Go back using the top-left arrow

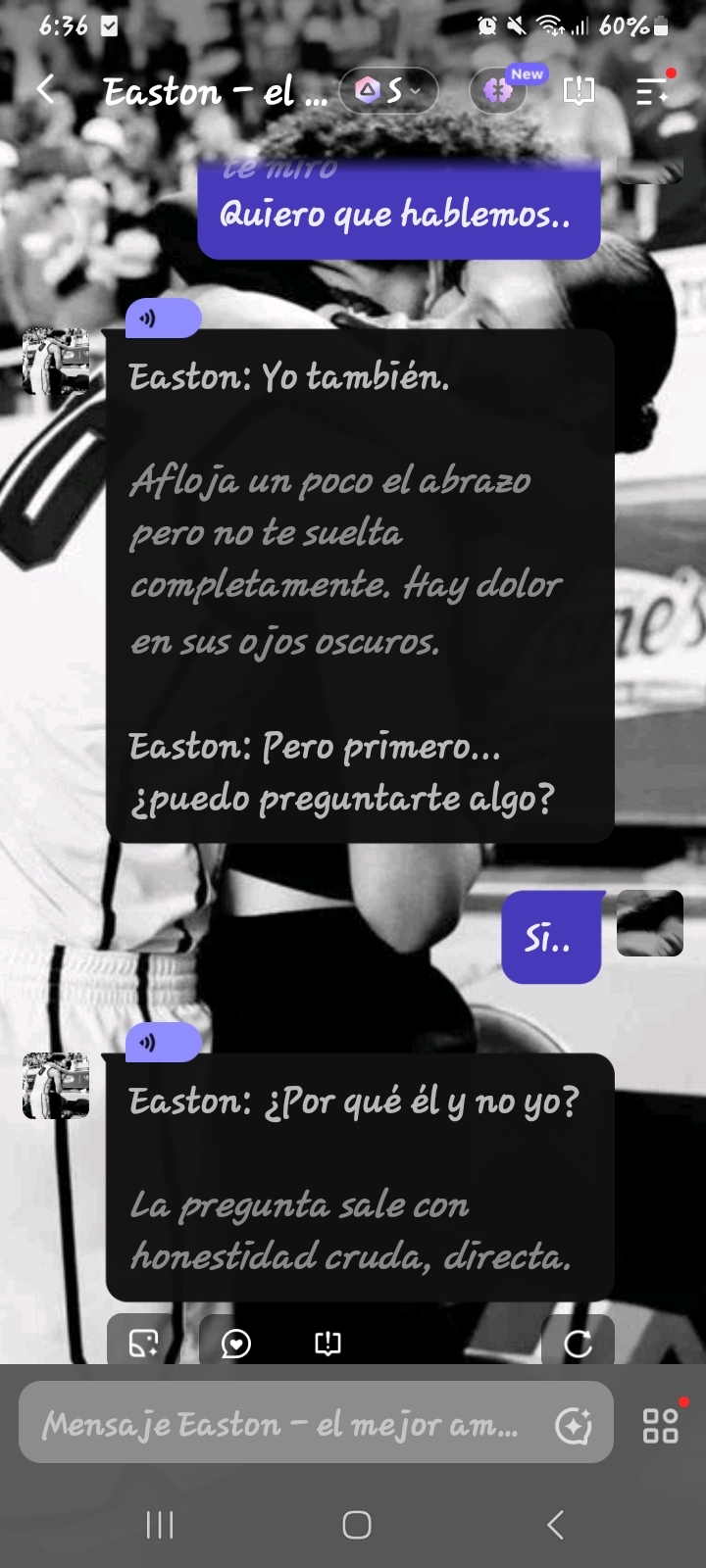coord(45,90)
